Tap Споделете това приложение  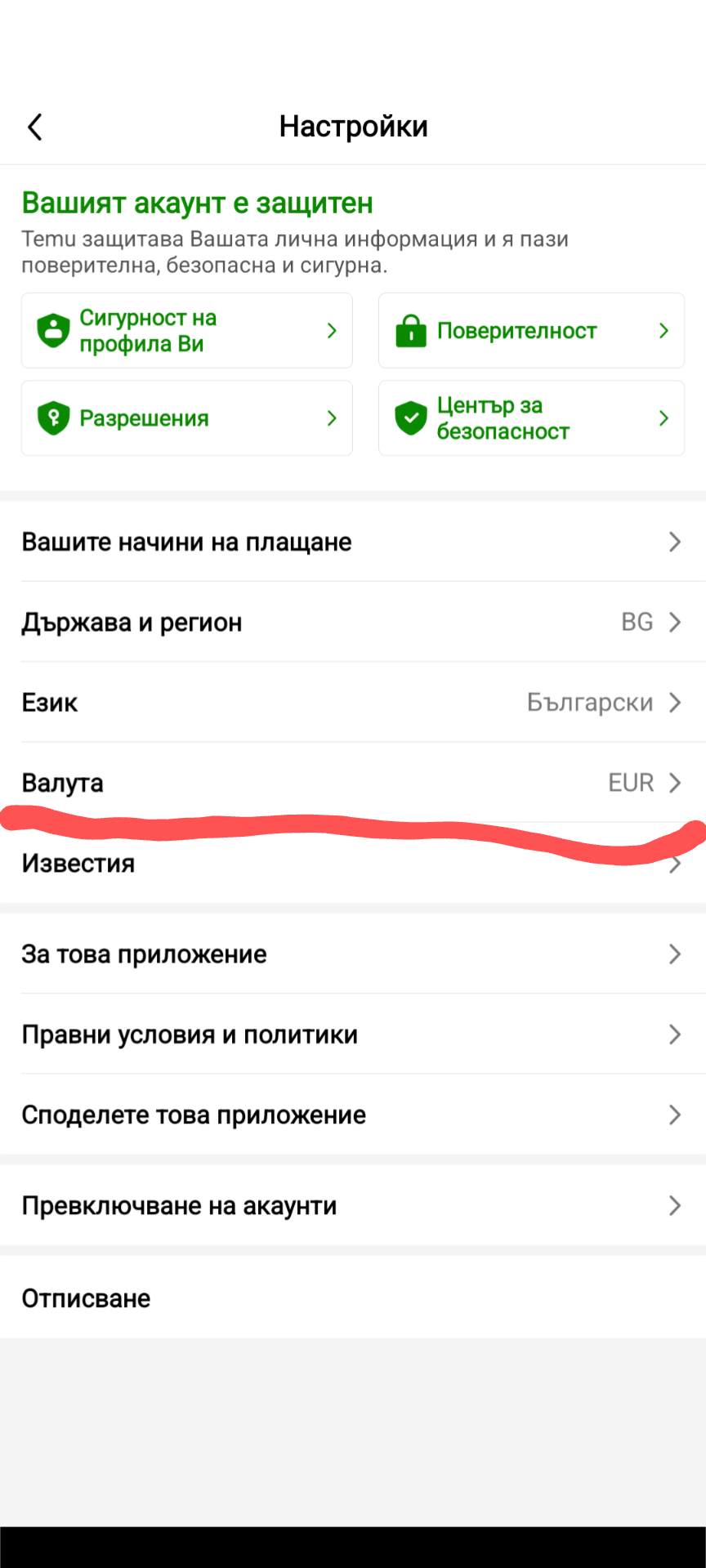pyautogui.click(x=353, y=1115)
